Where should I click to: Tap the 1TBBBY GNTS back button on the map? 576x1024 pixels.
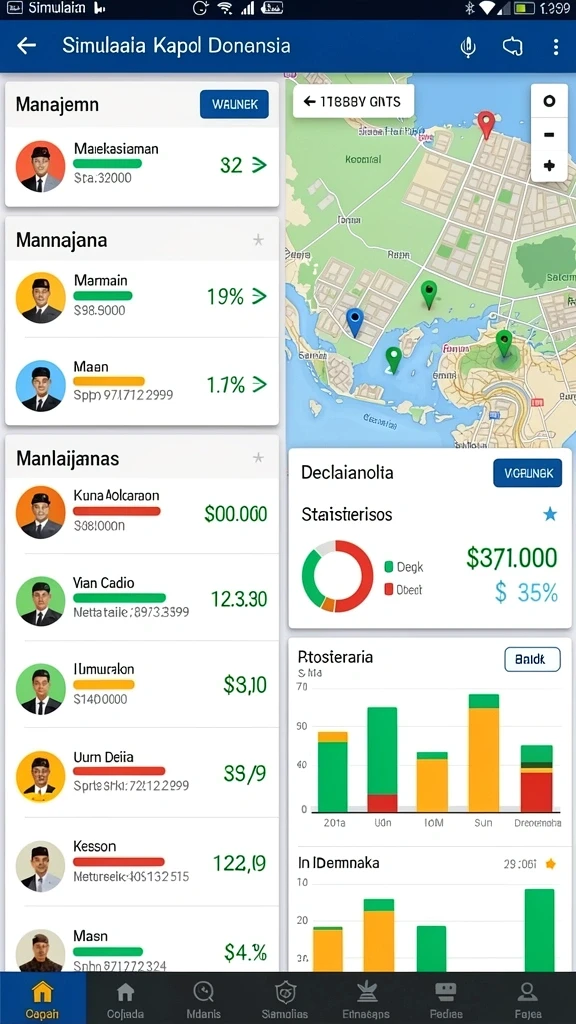(353, 101)
